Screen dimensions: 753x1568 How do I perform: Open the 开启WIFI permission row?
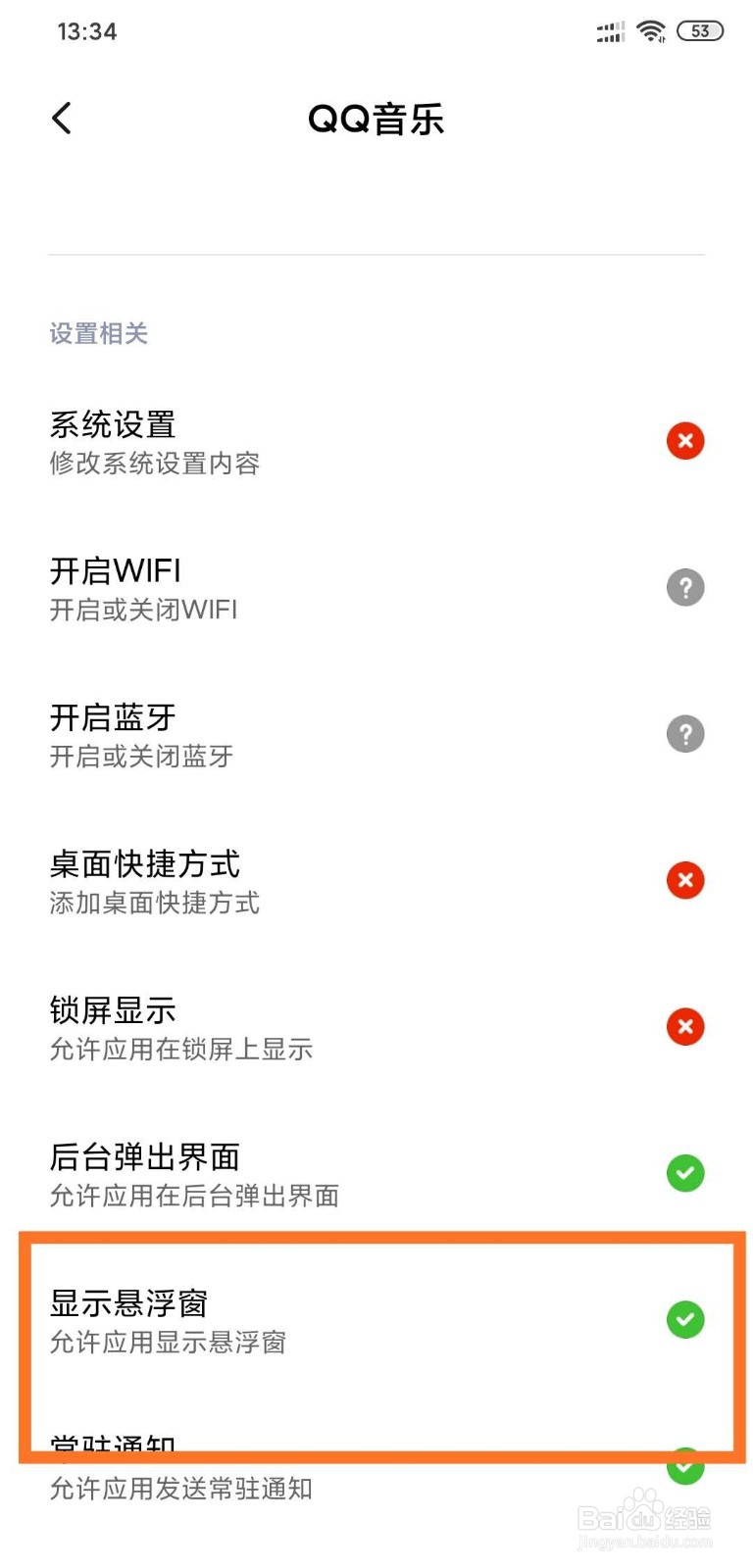tap(376, 588)
